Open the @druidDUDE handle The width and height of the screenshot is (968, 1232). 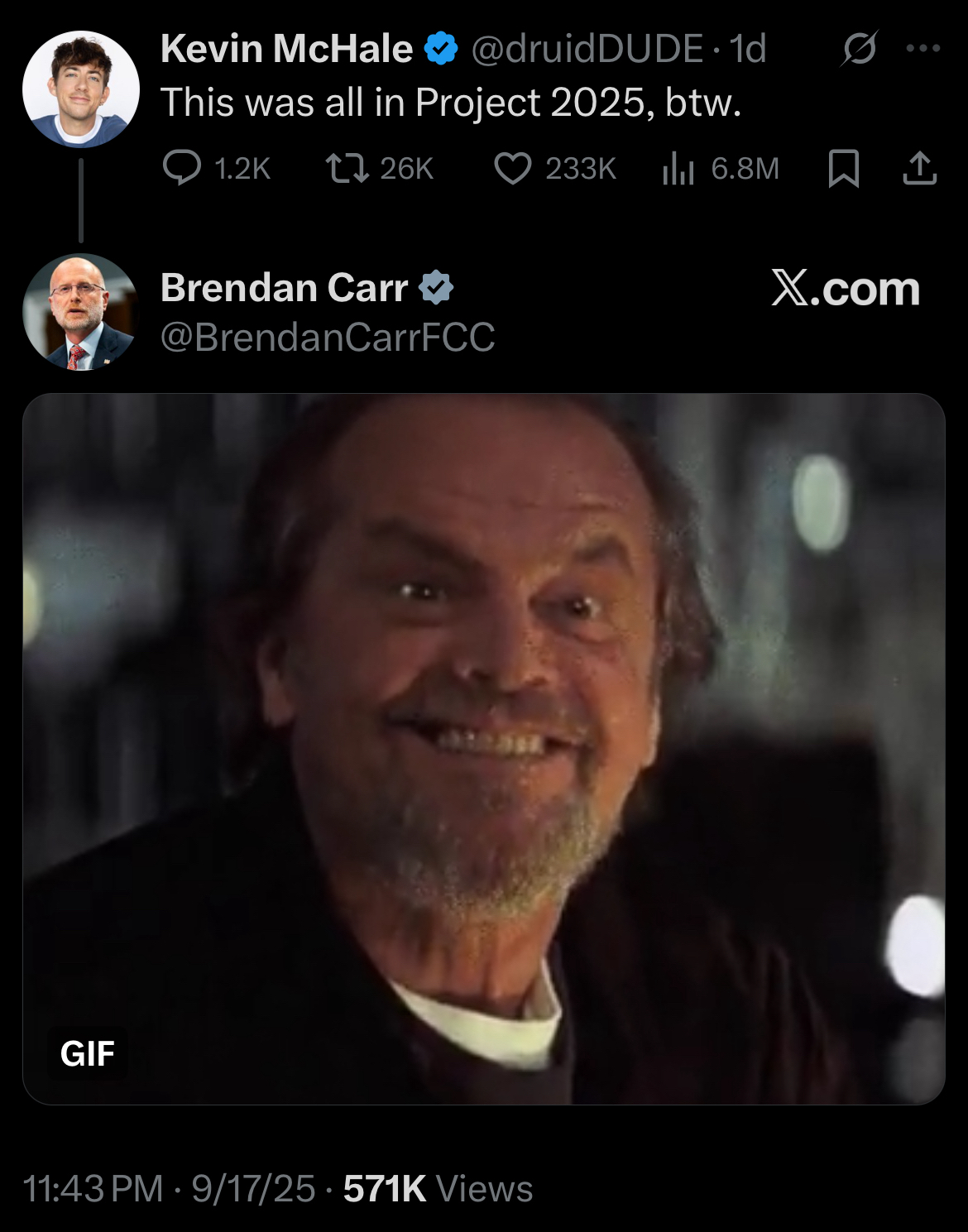pyautogui.click(x=587, y=49)
